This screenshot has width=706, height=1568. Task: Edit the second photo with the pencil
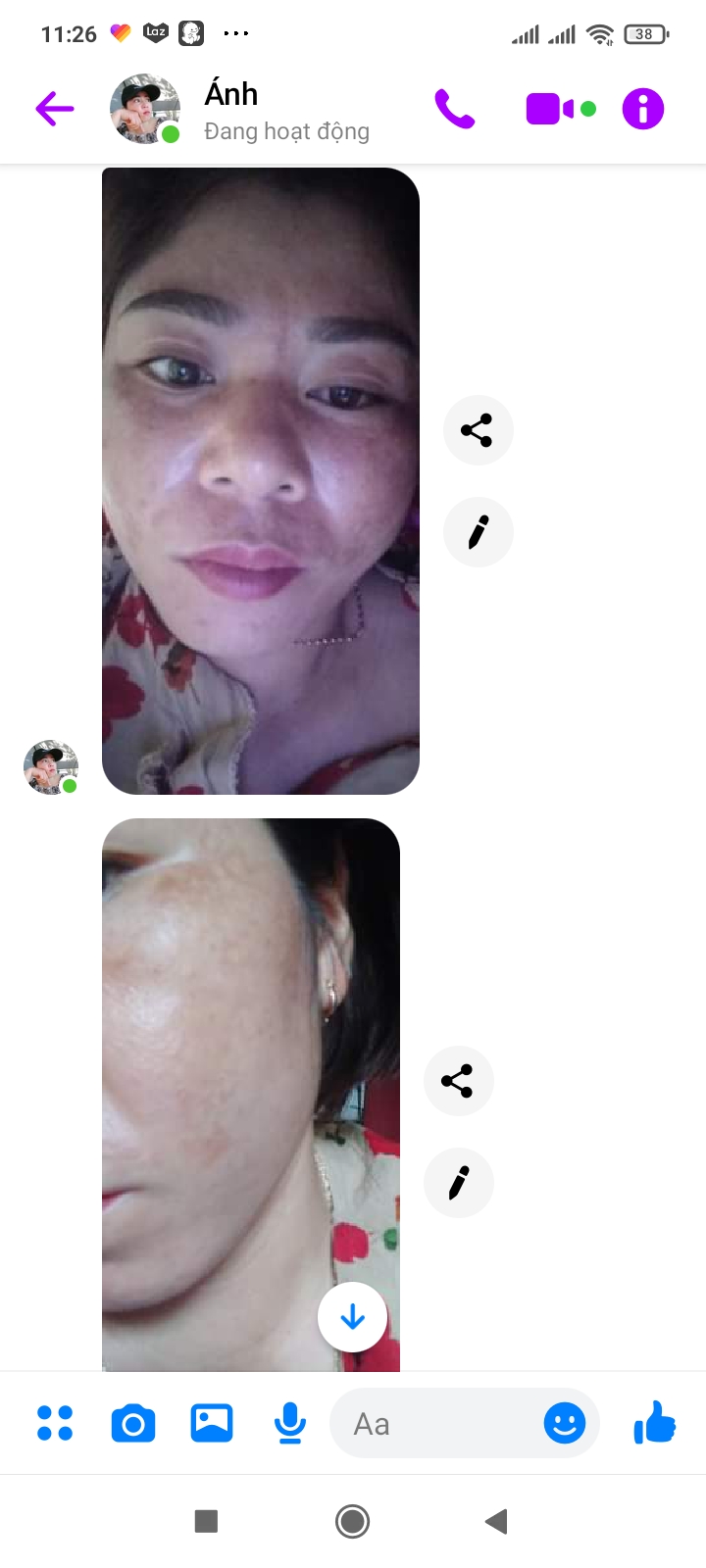pyautogui.click(x=458, y=1183)
